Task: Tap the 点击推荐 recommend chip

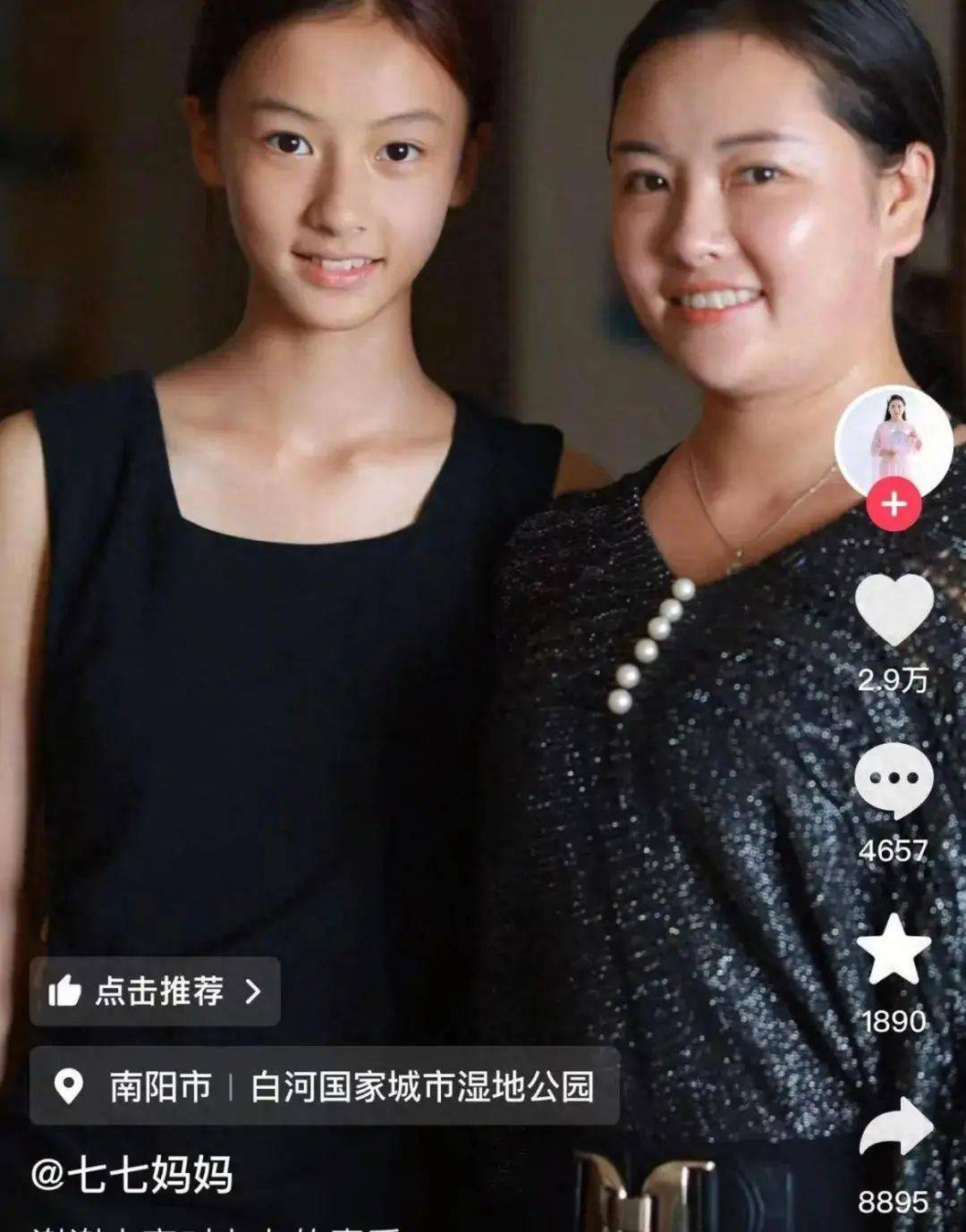Action: tap(156, 991)
